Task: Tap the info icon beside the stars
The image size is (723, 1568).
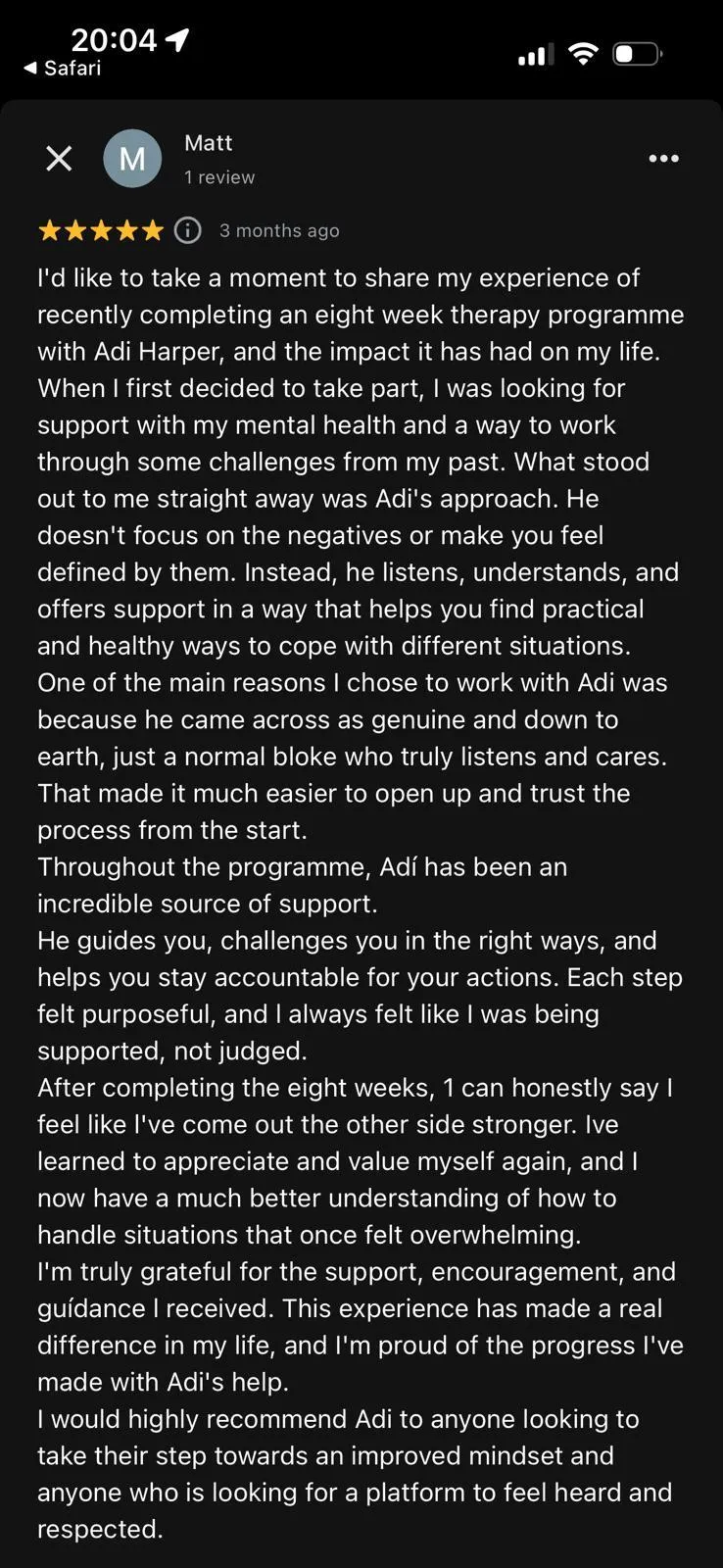Action: [187, 230]
